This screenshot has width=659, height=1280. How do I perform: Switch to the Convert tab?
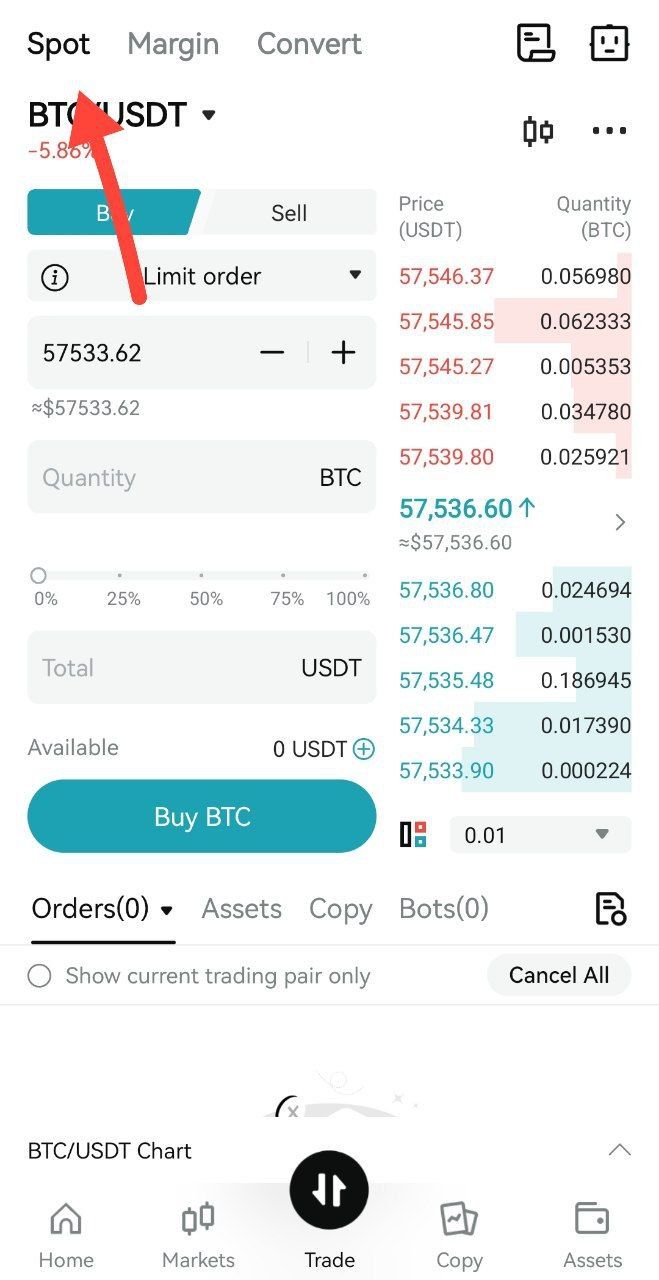(x=309, y=44)
